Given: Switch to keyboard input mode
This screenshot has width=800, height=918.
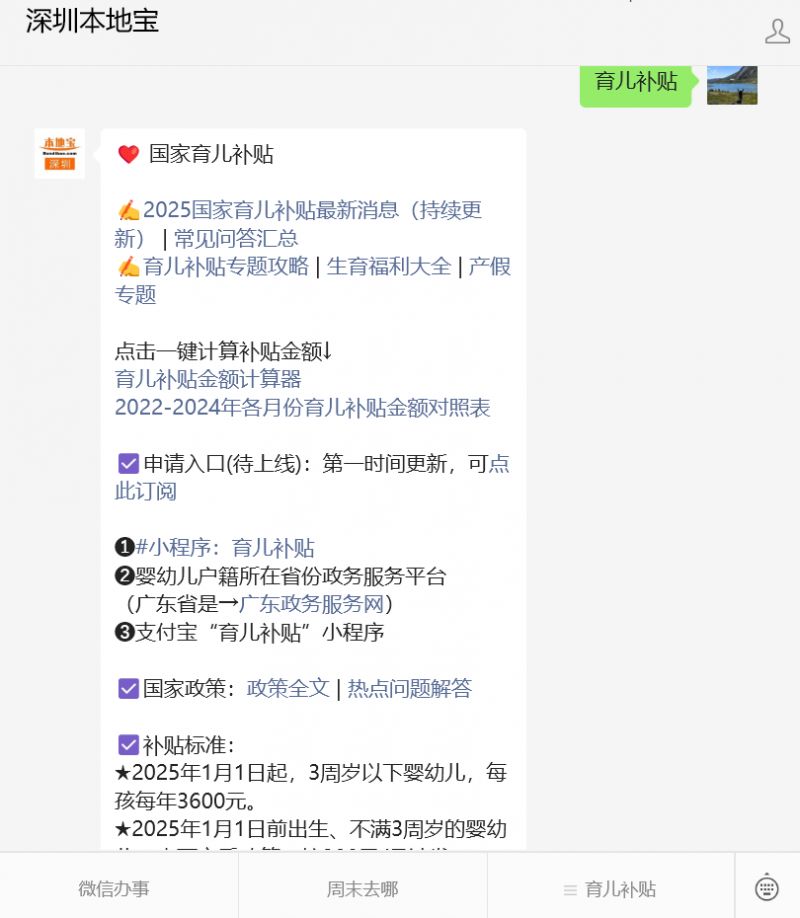Looking at the screenshot, I should (x=767, y=887).
